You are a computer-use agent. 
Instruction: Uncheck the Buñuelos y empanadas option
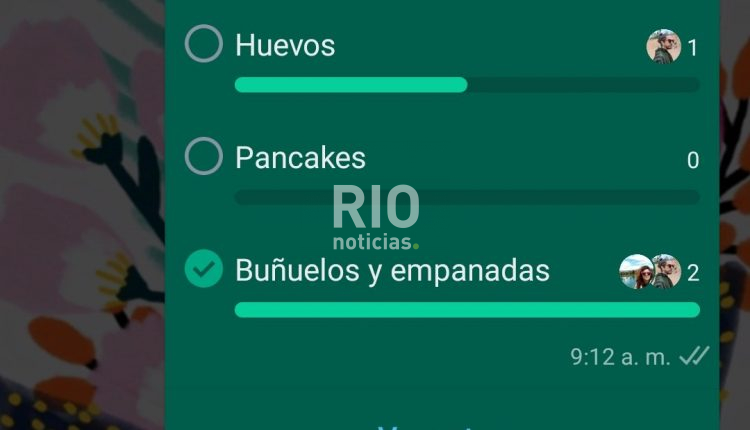click(x=204, y=269)
